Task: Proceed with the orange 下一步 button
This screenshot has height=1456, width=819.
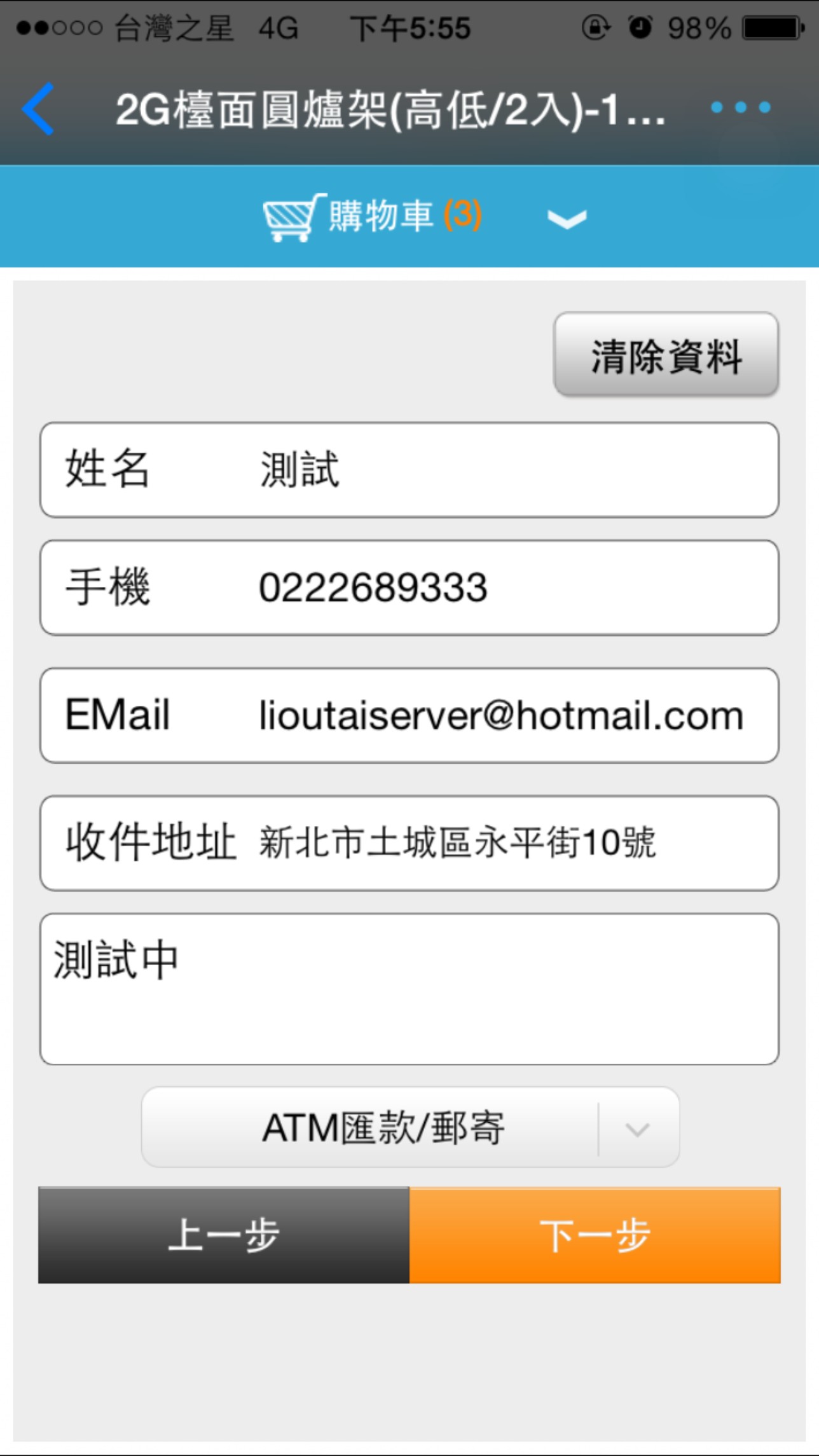Action: tap(595, 1235)
